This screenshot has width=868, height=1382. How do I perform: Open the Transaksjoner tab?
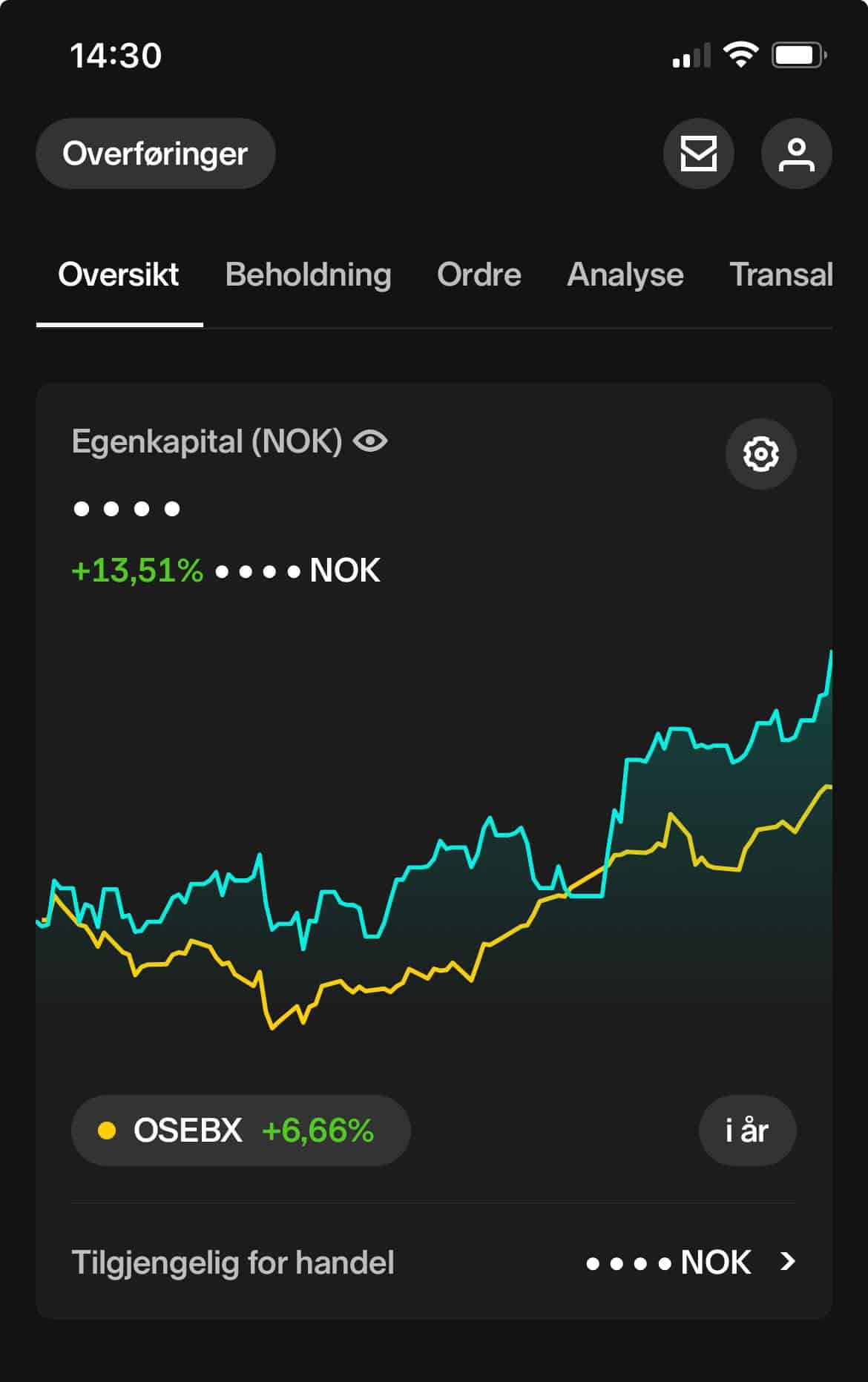click(780, 275)
